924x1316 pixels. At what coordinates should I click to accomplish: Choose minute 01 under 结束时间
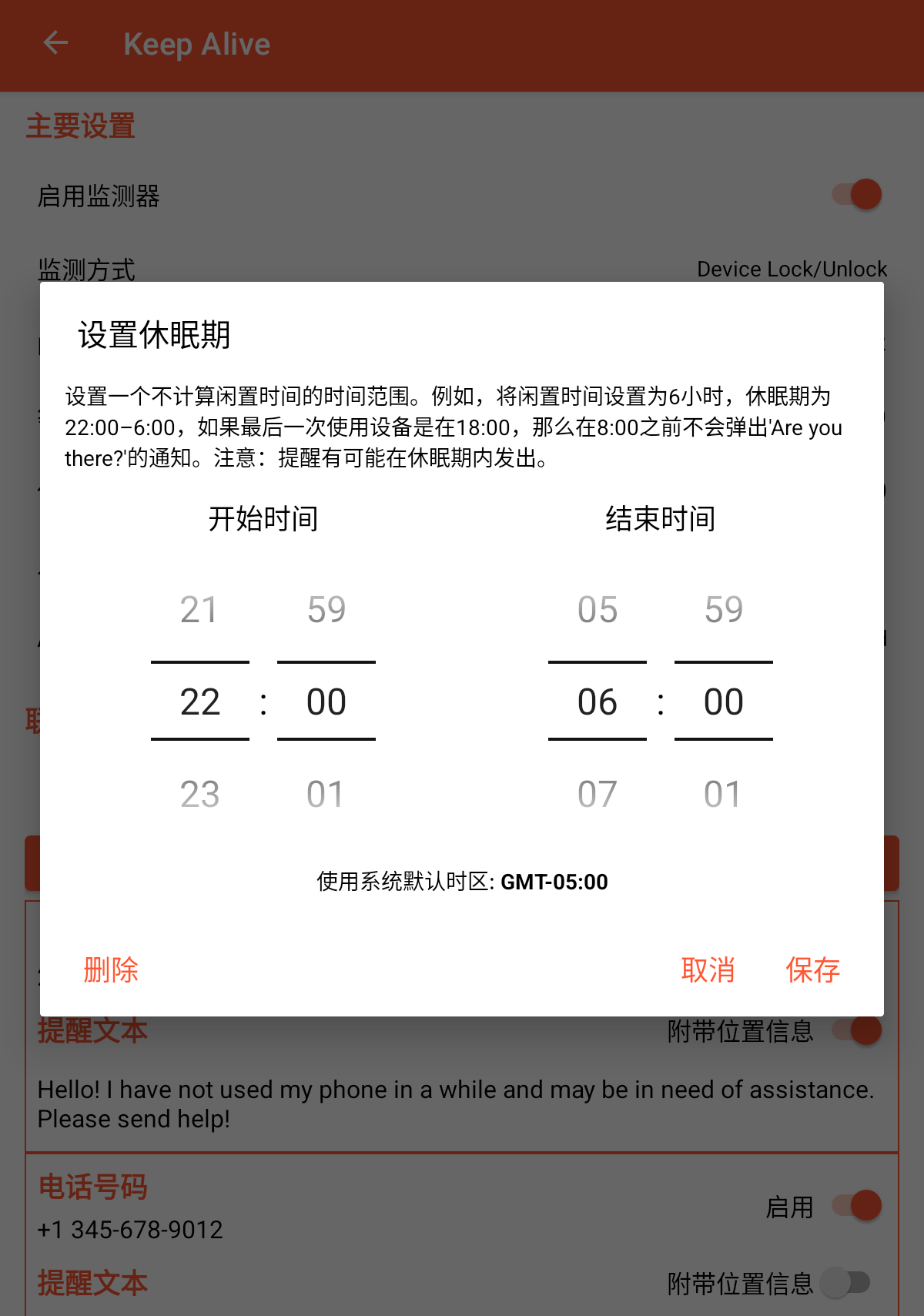(724, 794)
